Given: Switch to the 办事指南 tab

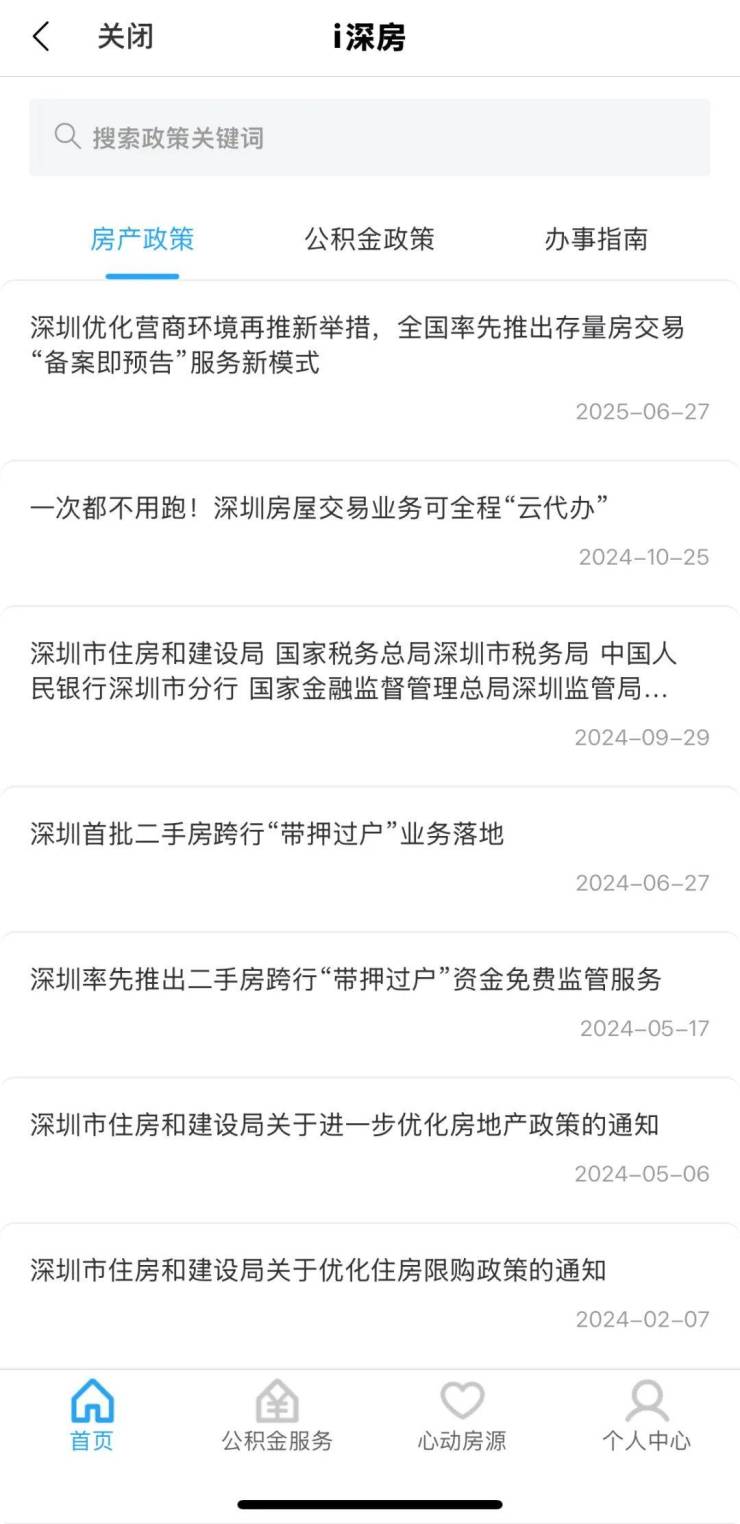Looking at the screenshot, I should pos(596,239).
